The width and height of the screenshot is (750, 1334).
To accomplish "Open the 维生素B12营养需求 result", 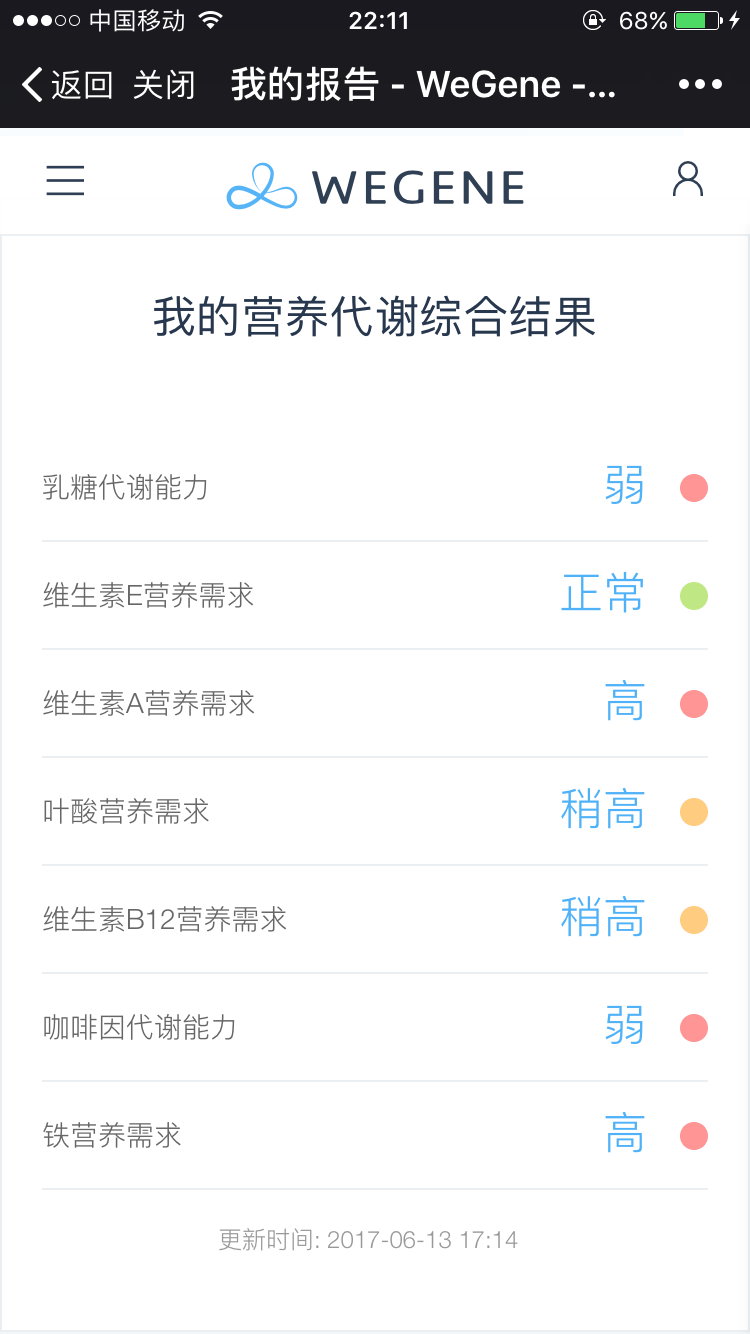I will coord(375,920).
